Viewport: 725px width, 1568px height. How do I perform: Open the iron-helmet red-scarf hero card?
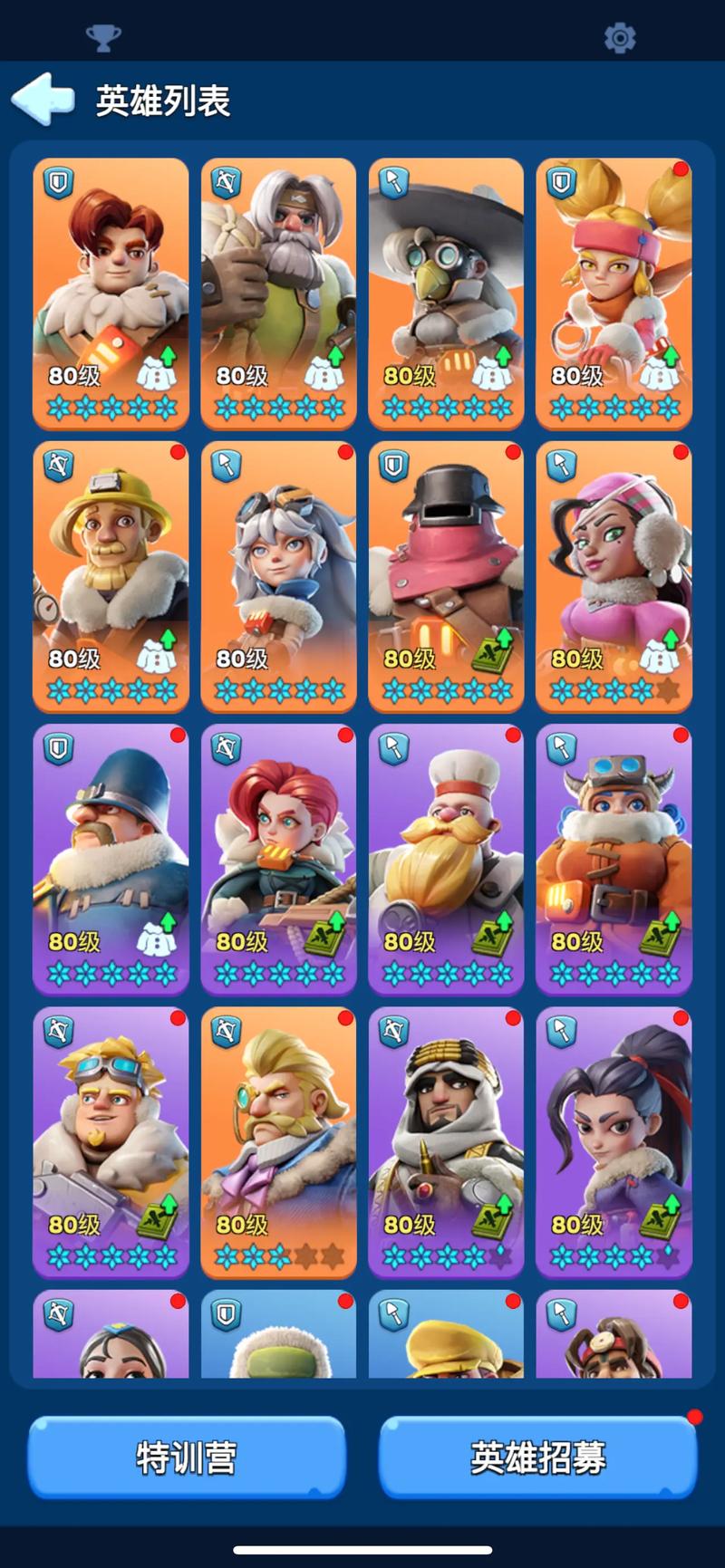446,575
